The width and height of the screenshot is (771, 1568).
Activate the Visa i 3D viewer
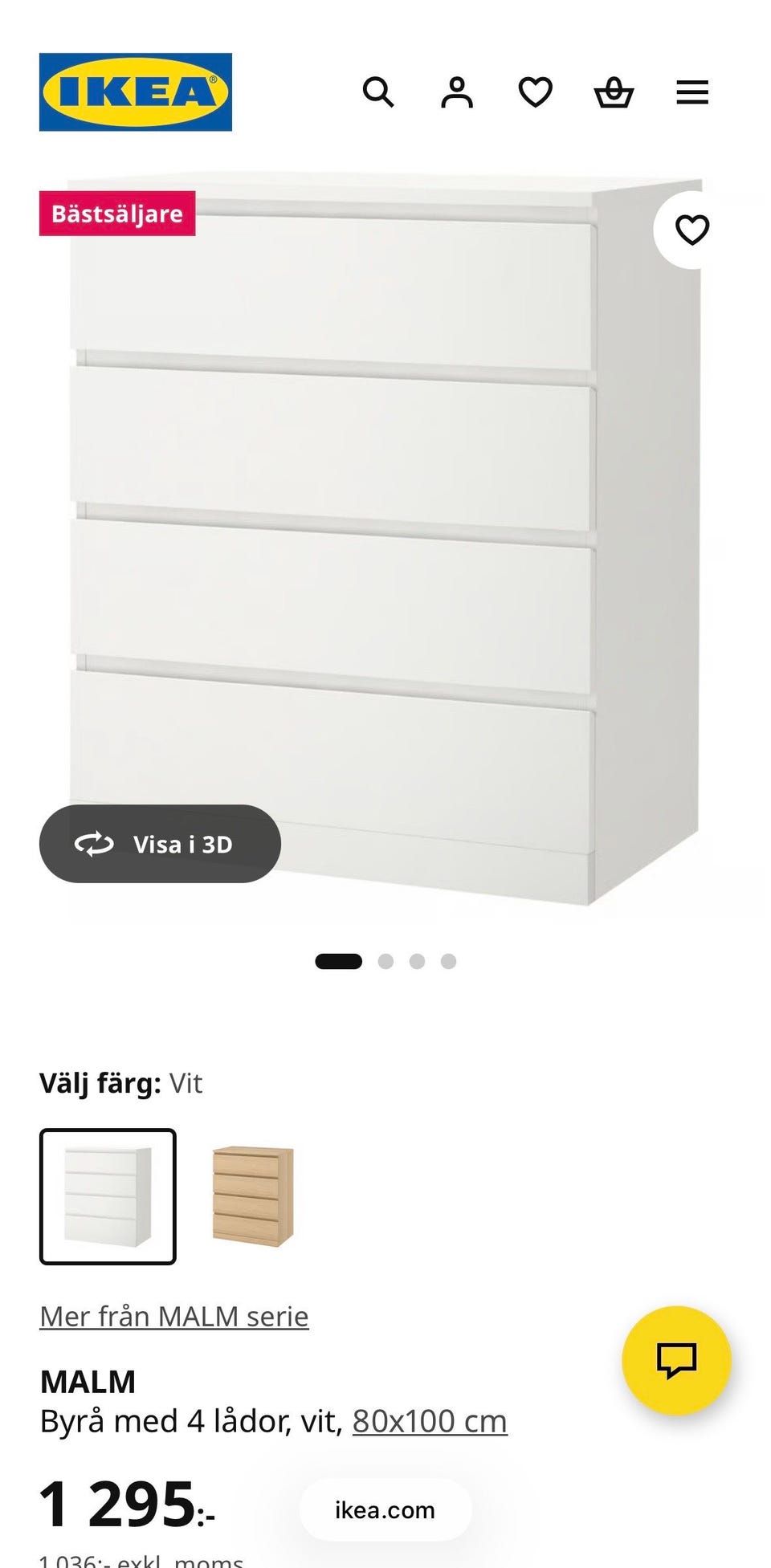(x=159, y=844)
